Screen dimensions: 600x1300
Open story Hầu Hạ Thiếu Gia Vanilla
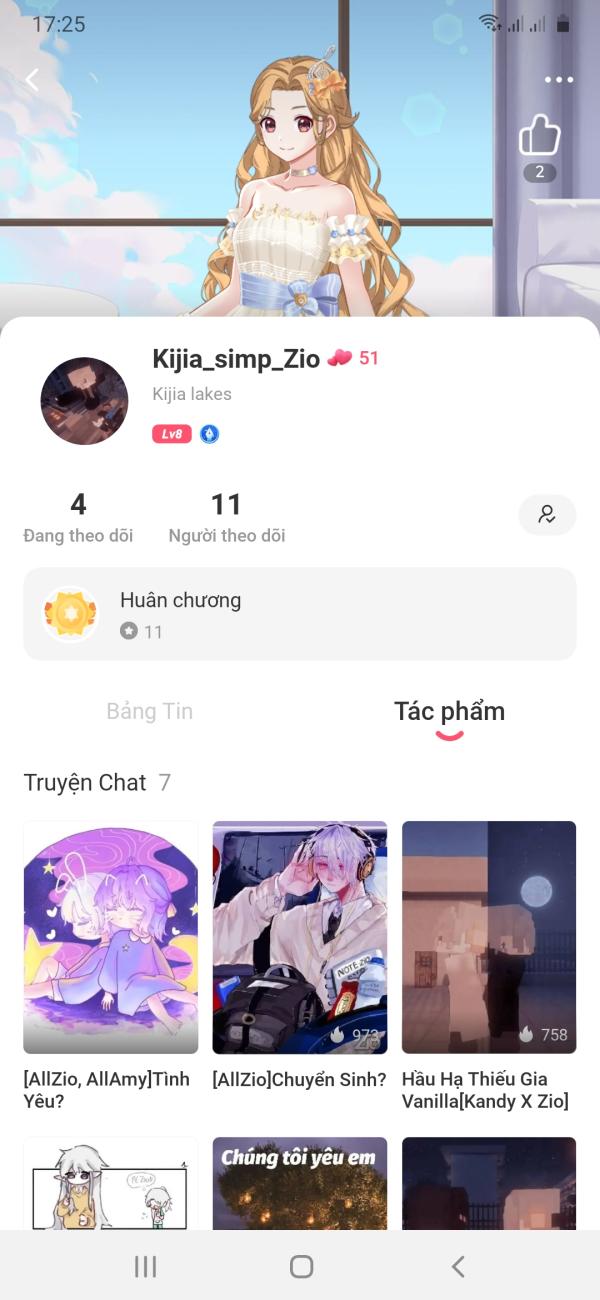click(x=488, y=937)
